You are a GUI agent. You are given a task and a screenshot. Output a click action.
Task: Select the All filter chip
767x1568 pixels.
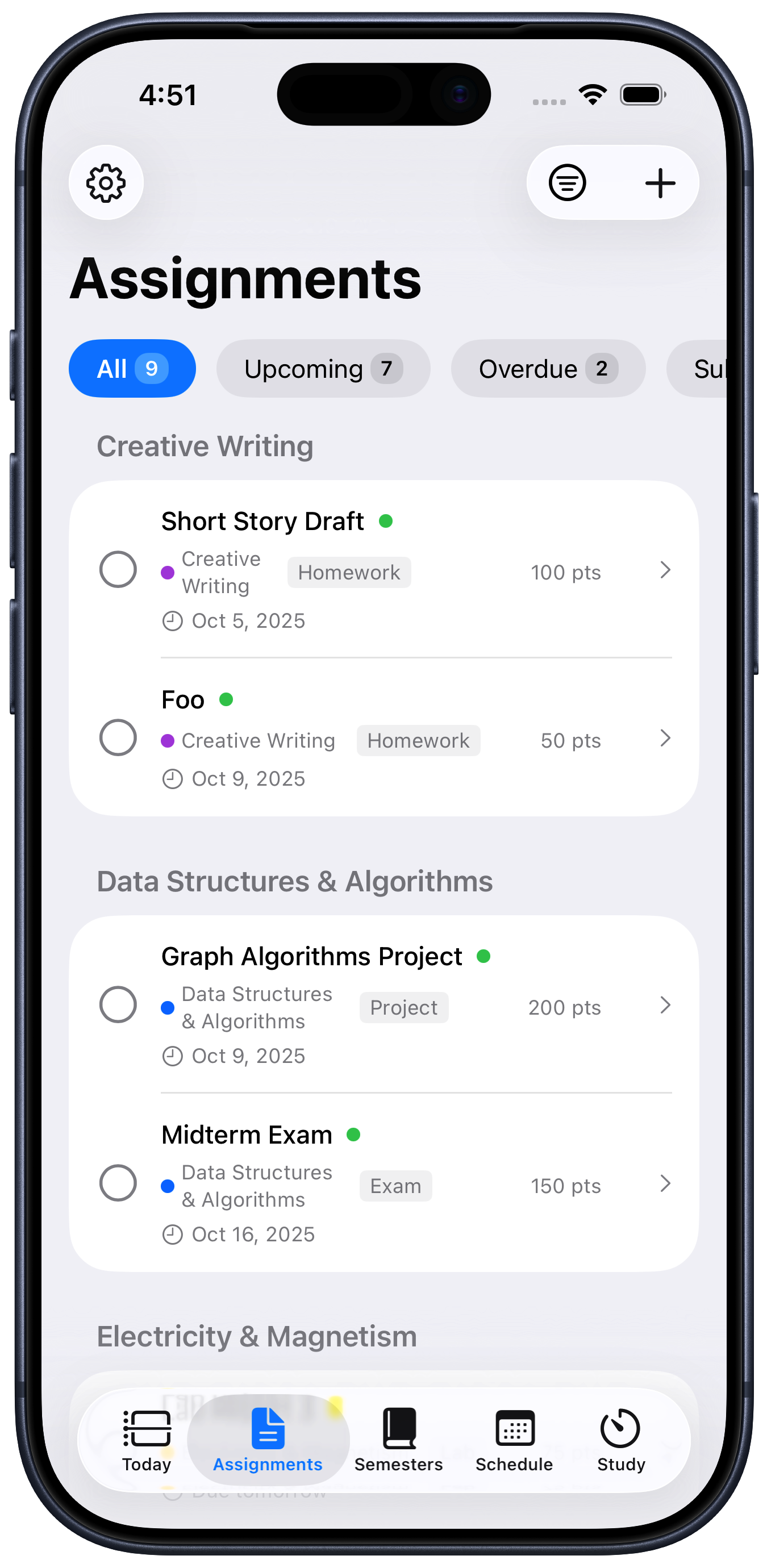click(x=132, y=368)
